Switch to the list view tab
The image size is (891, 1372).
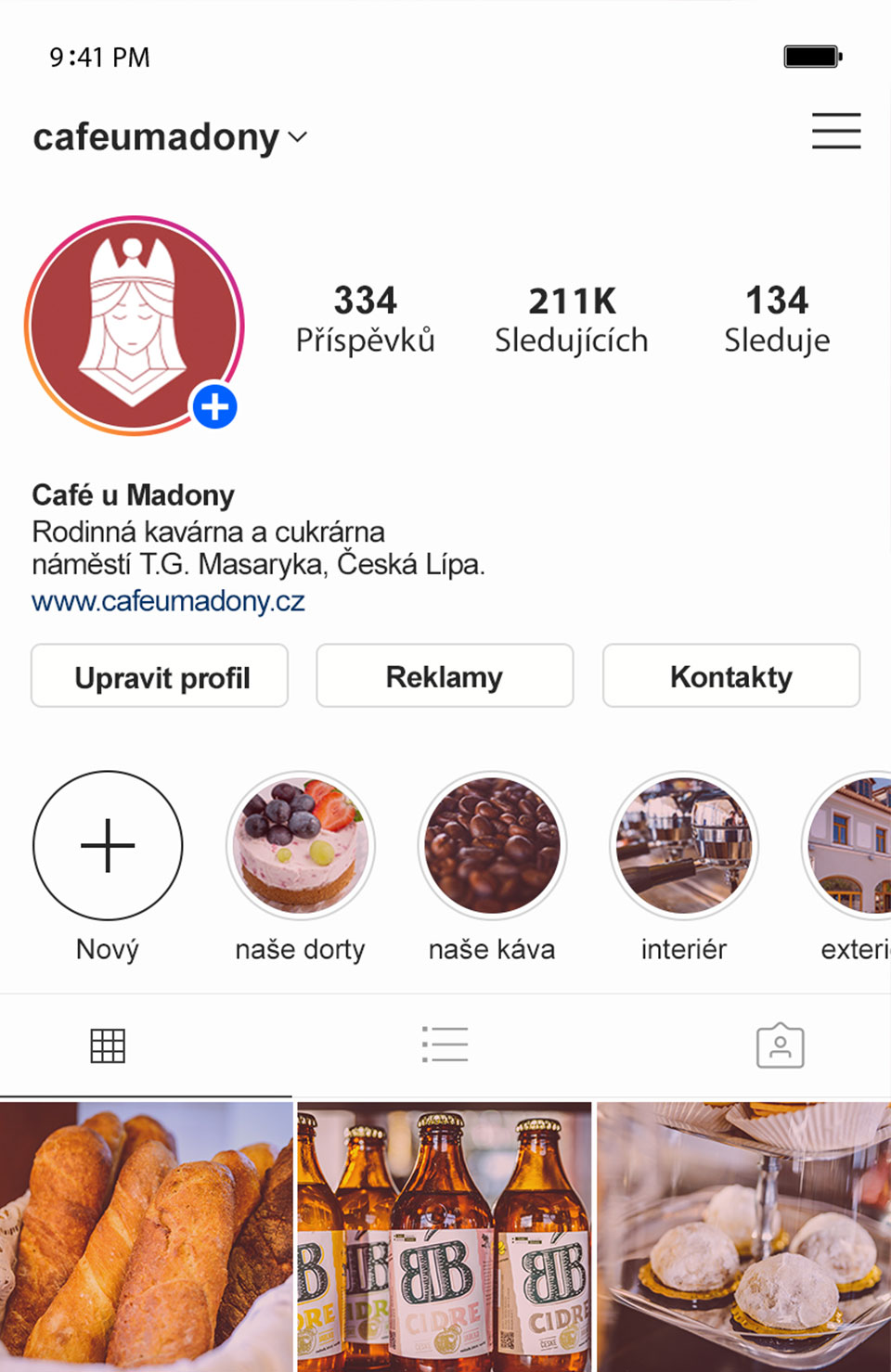(445, 1045)
